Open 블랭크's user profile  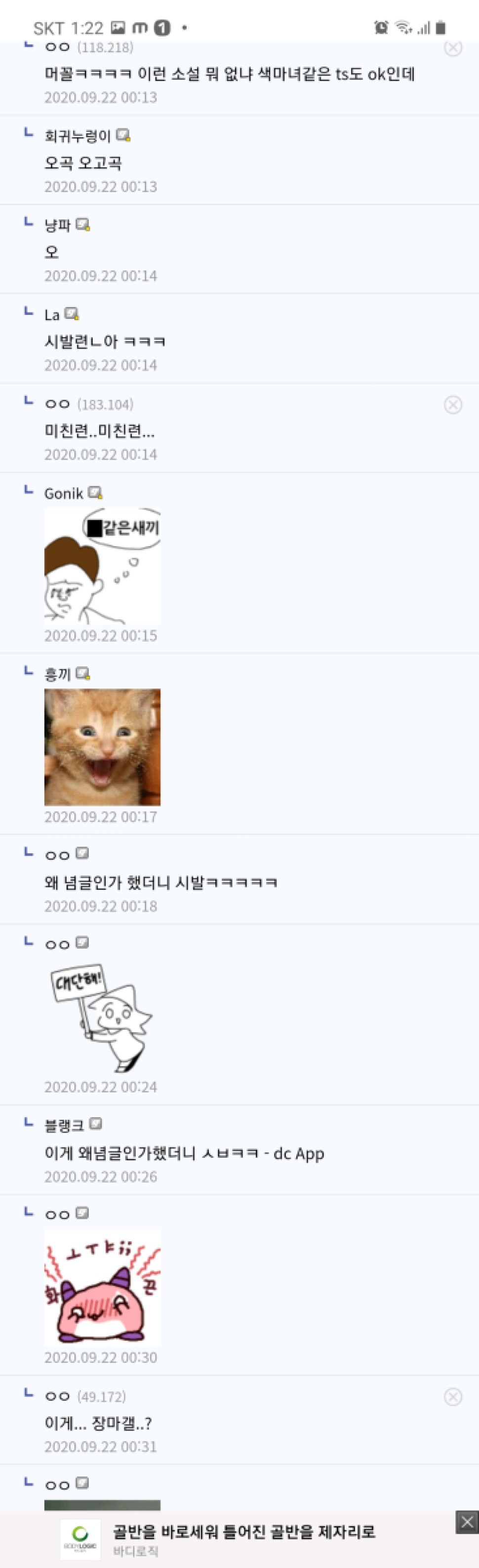click(x=64, y=1125)
